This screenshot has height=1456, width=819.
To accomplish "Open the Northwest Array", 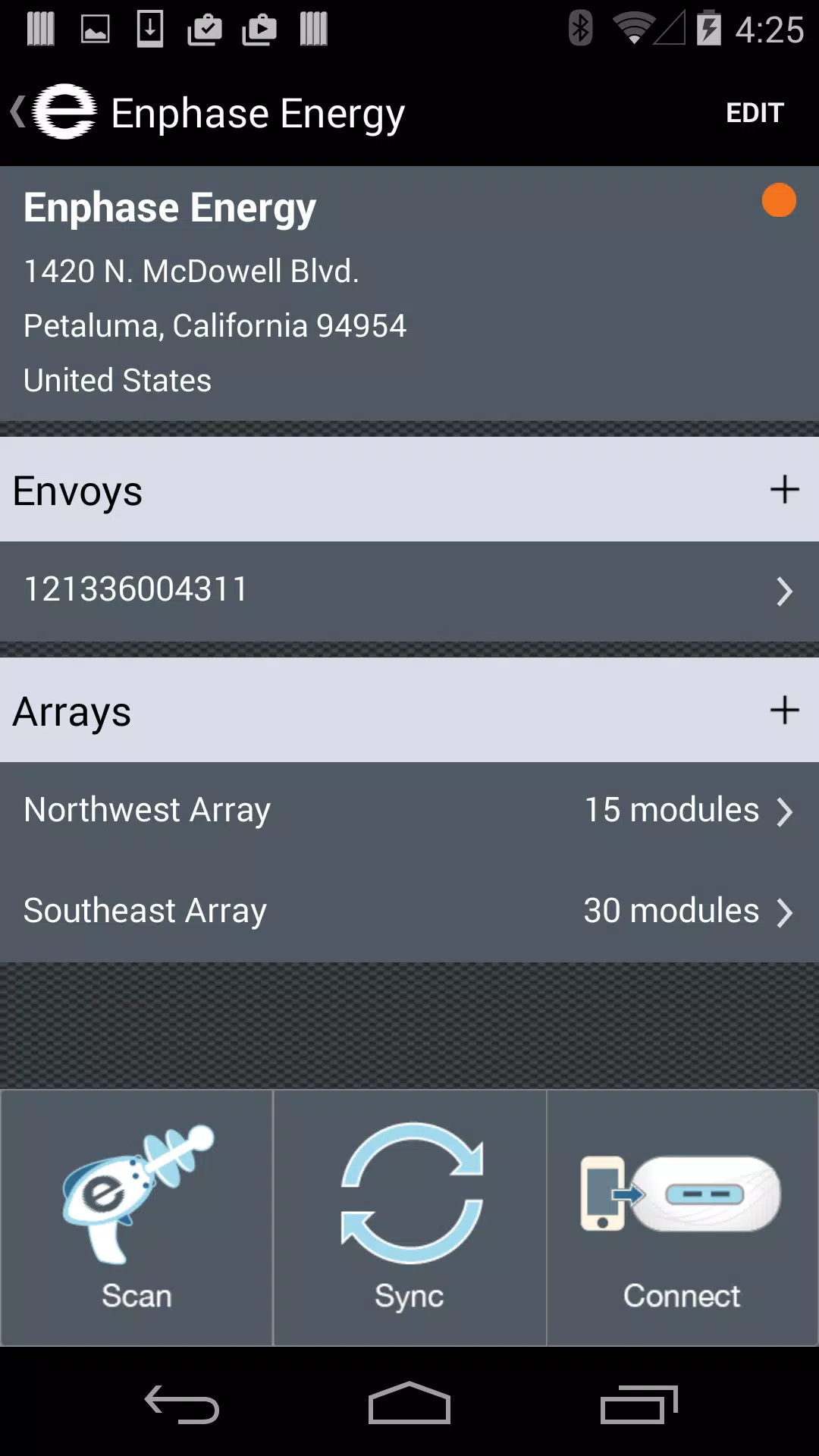I will (x=409, y=811).
